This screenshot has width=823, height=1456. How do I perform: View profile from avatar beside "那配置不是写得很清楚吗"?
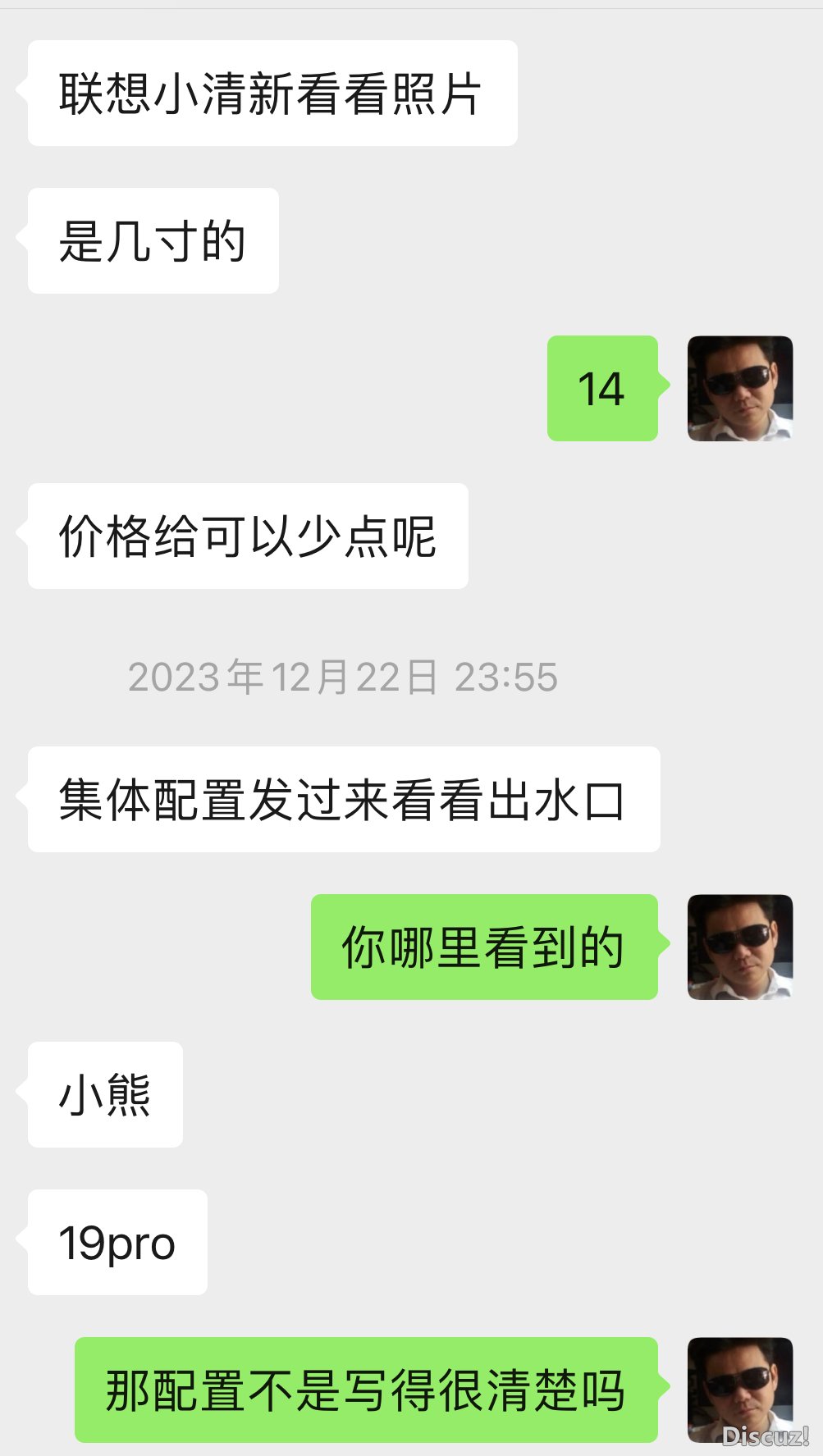pos(739,1390)
